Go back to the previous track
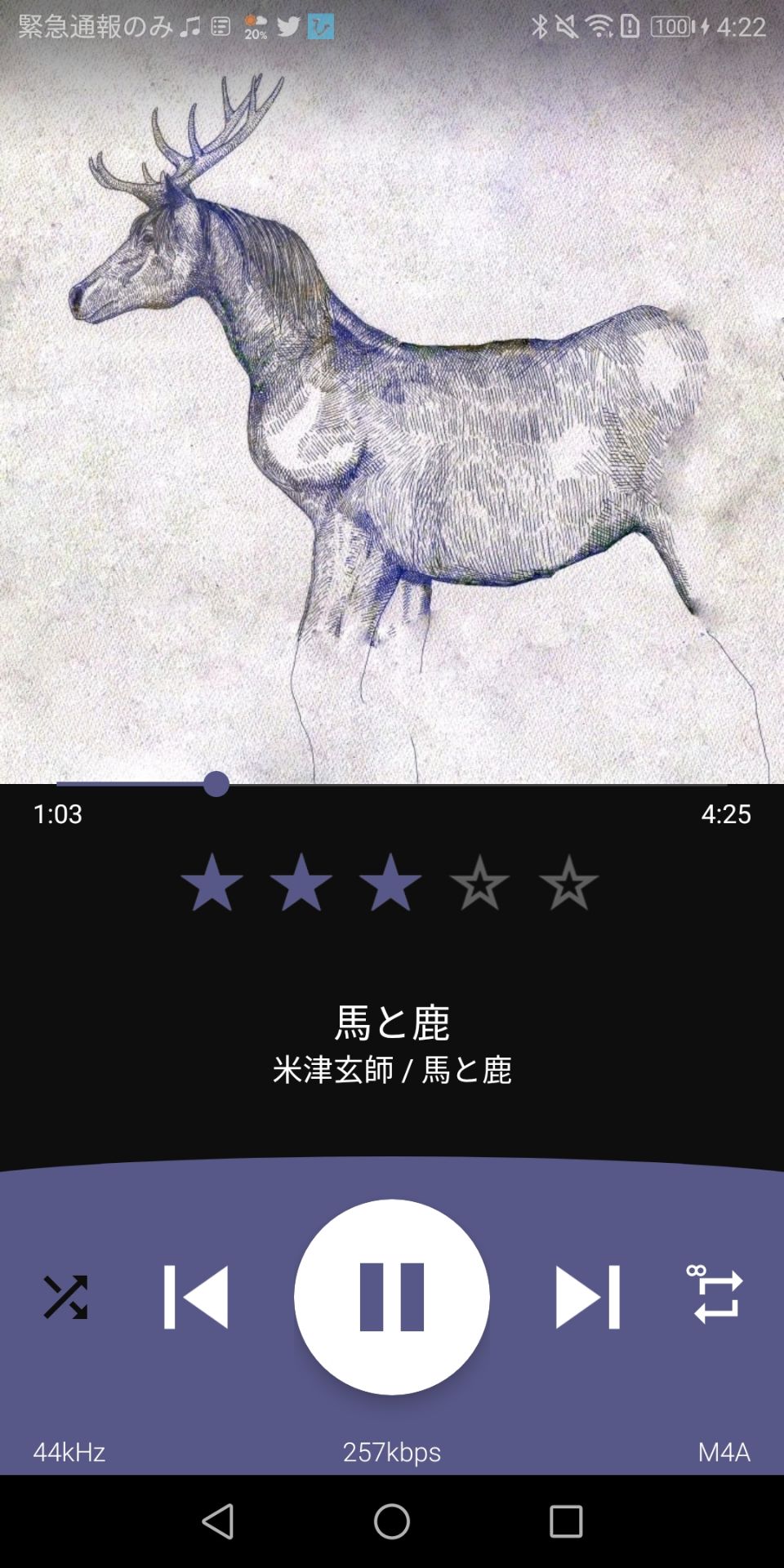 click(x=196, y=1297)
